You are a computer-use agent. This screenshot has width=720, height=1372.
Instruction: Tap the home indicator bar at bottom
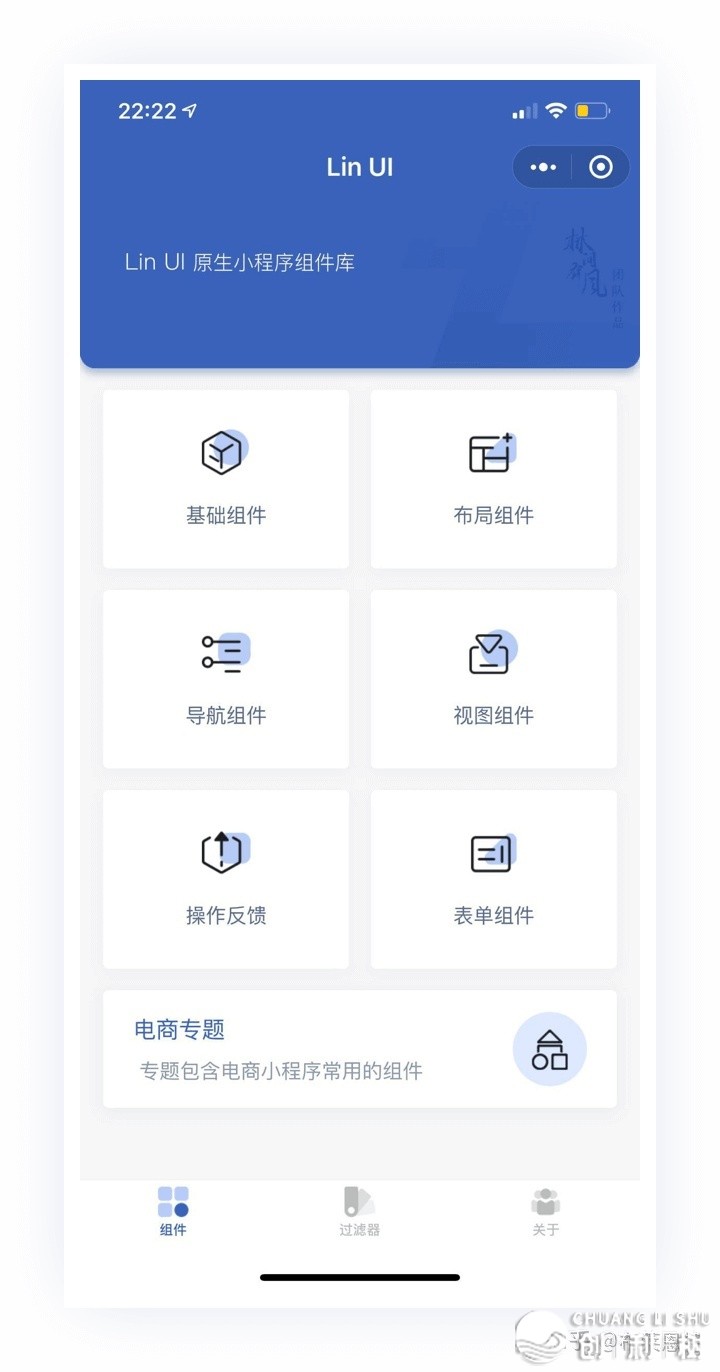pyautogui.click(x=360, y=1277)
